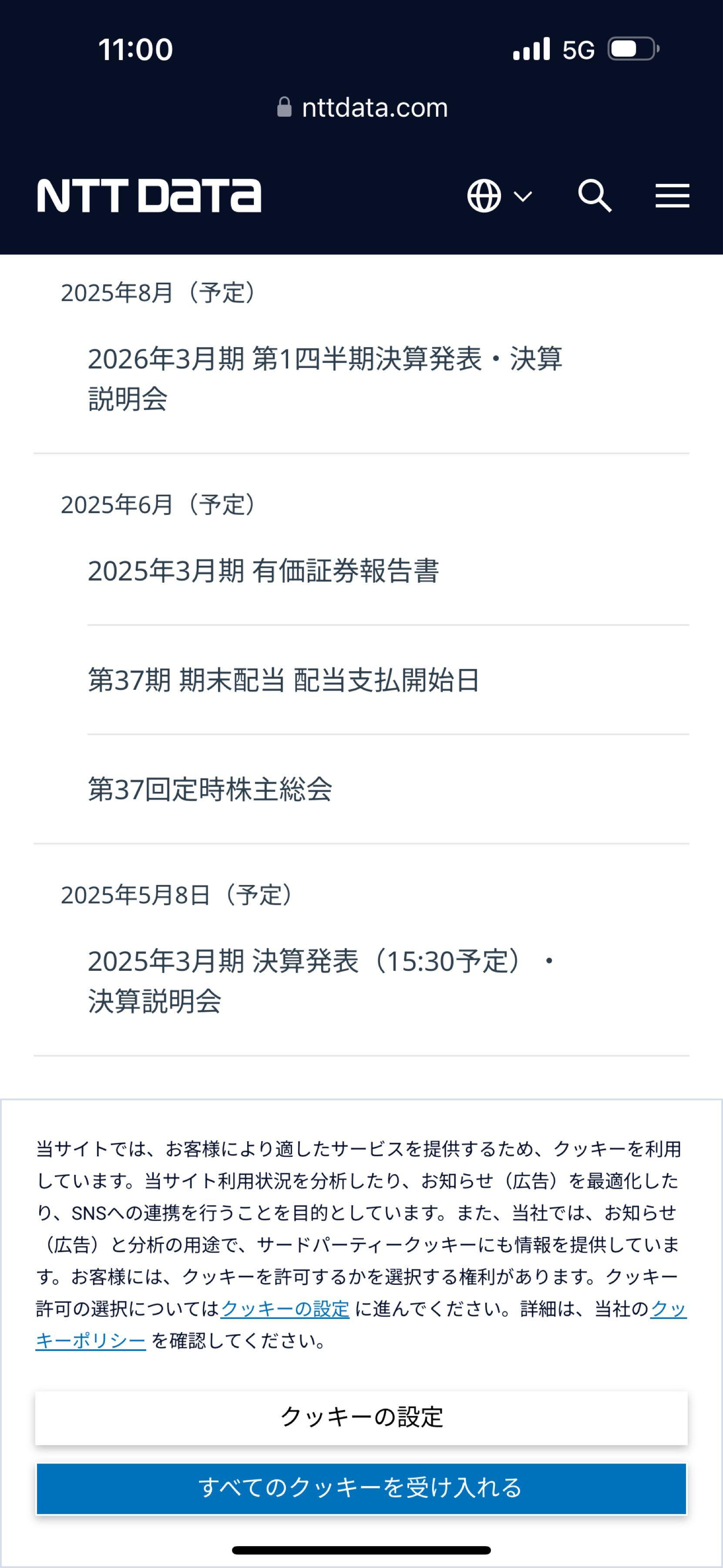Click the NTT Data logo
723x1568 pixels.
[x=148, y=195]
